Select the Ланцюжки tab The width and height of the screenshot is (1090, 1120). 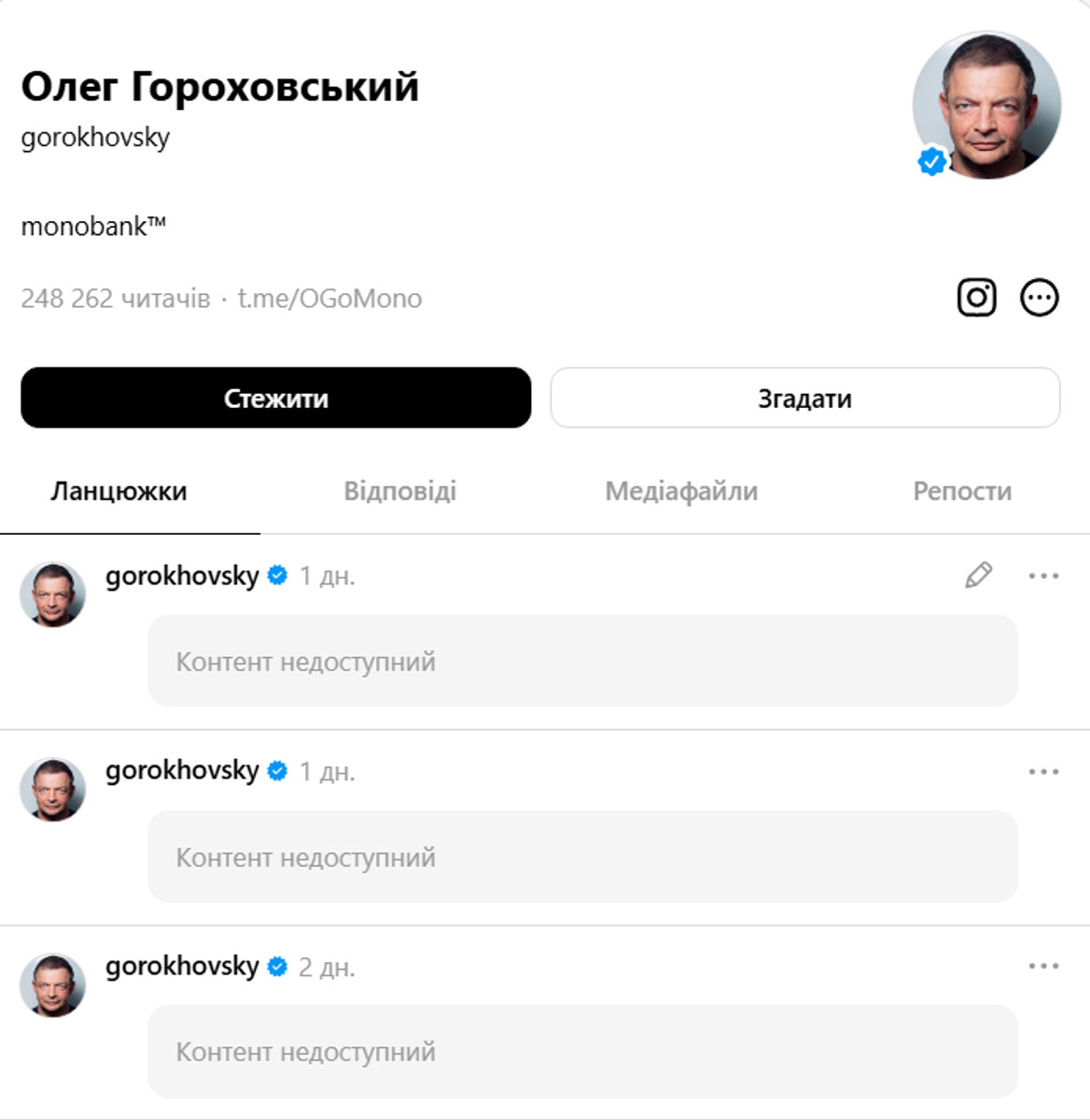(x=119, y=491)
